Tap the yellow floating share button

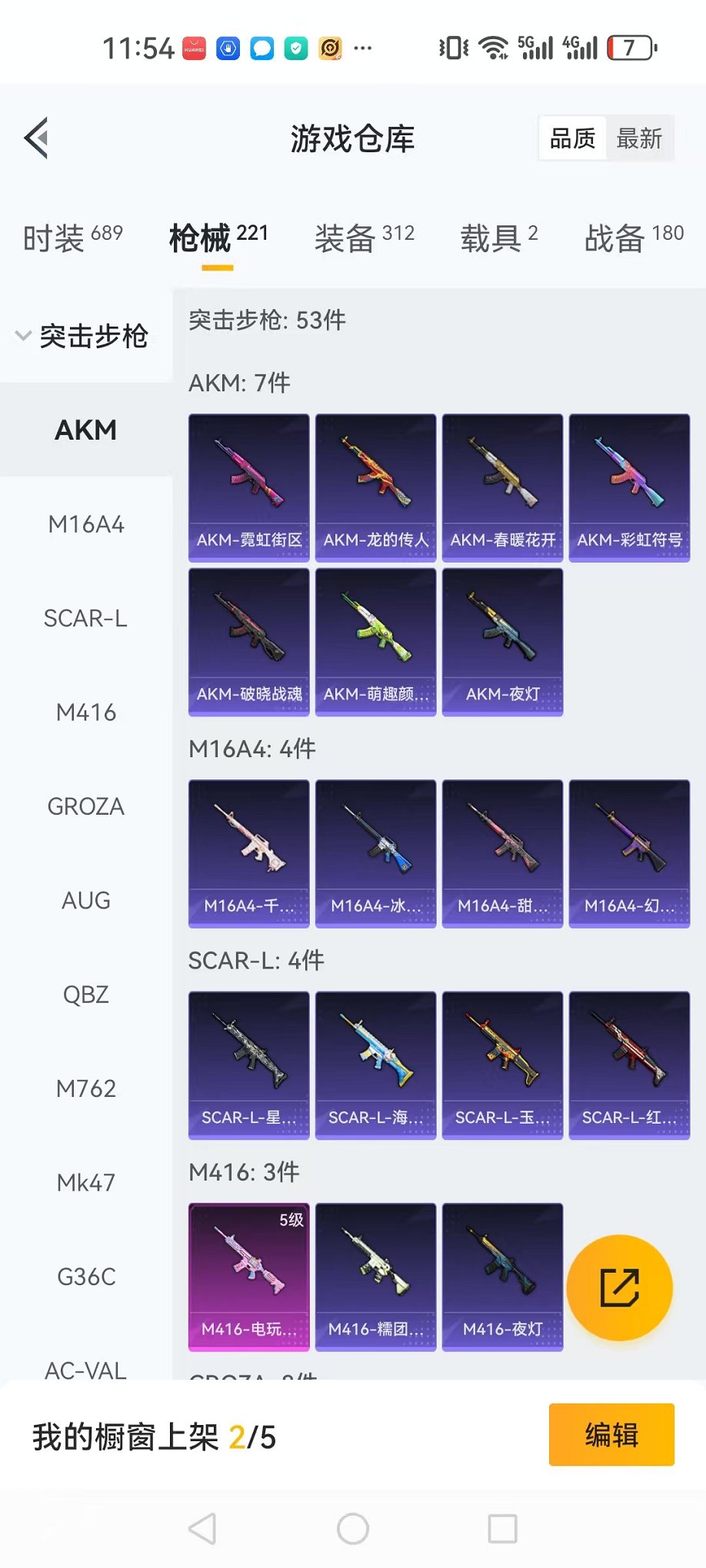point(619,1287)
